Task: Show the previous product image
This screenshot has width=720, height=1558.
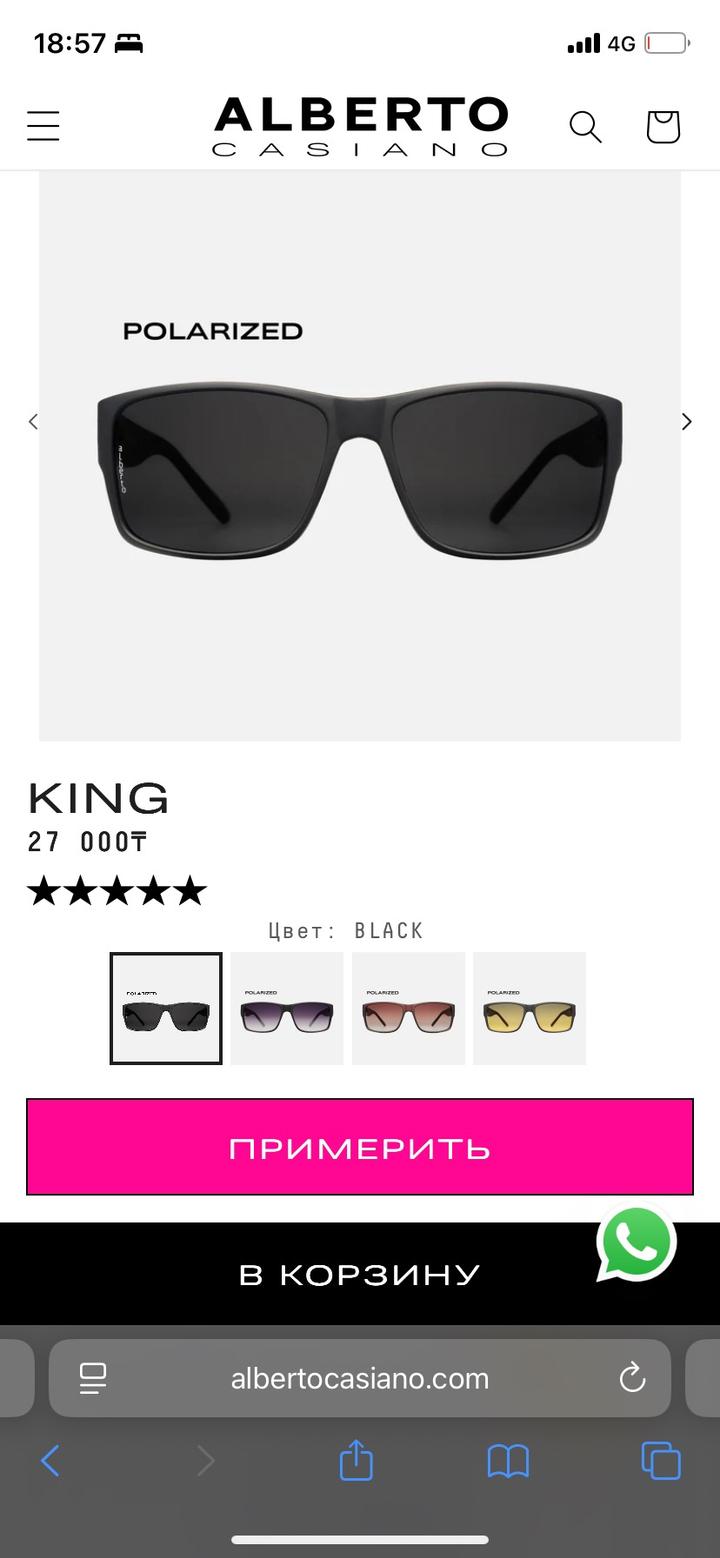Action: 33,422
